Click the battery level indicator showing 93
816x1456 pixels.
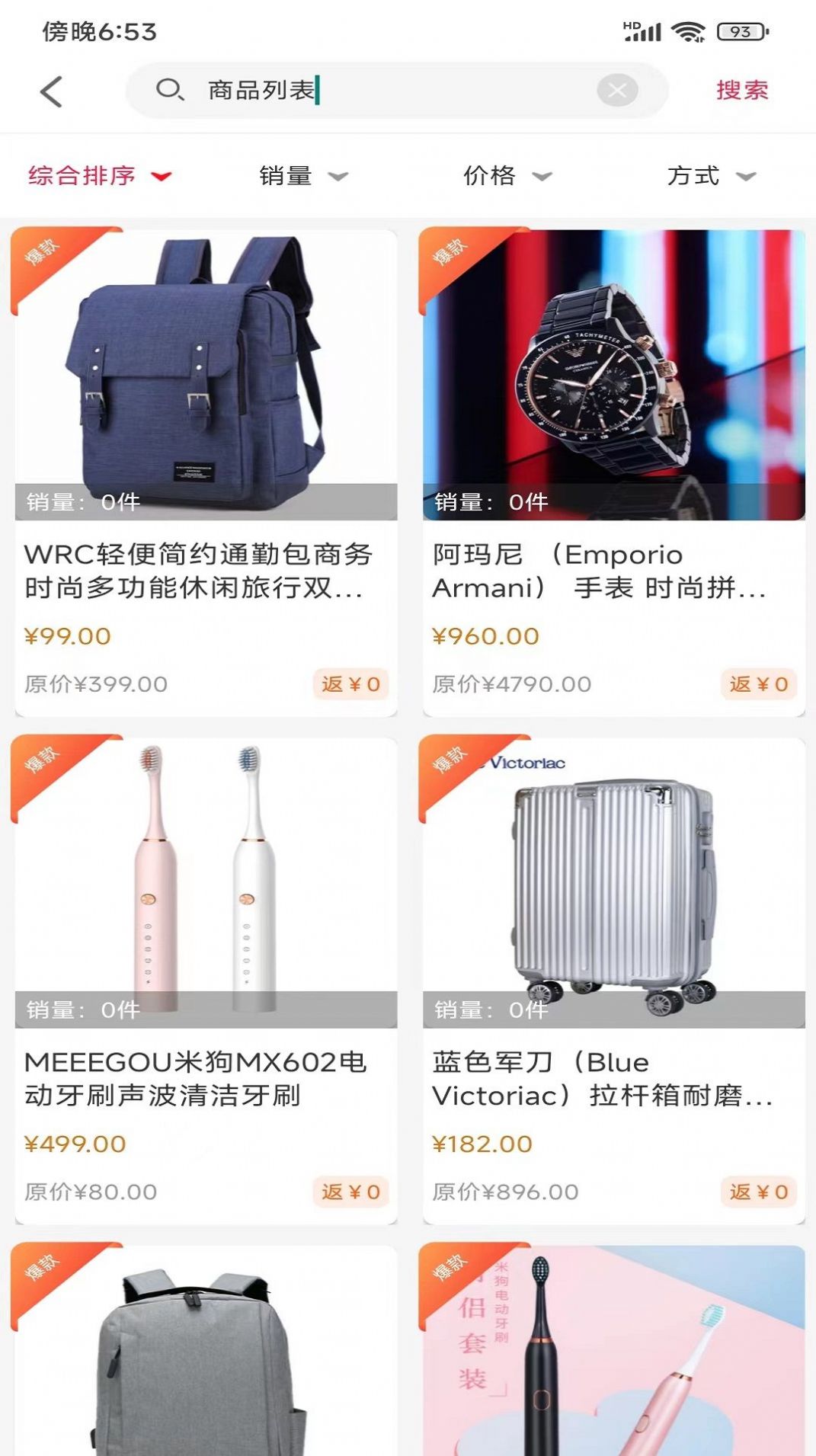pos(736,29)
